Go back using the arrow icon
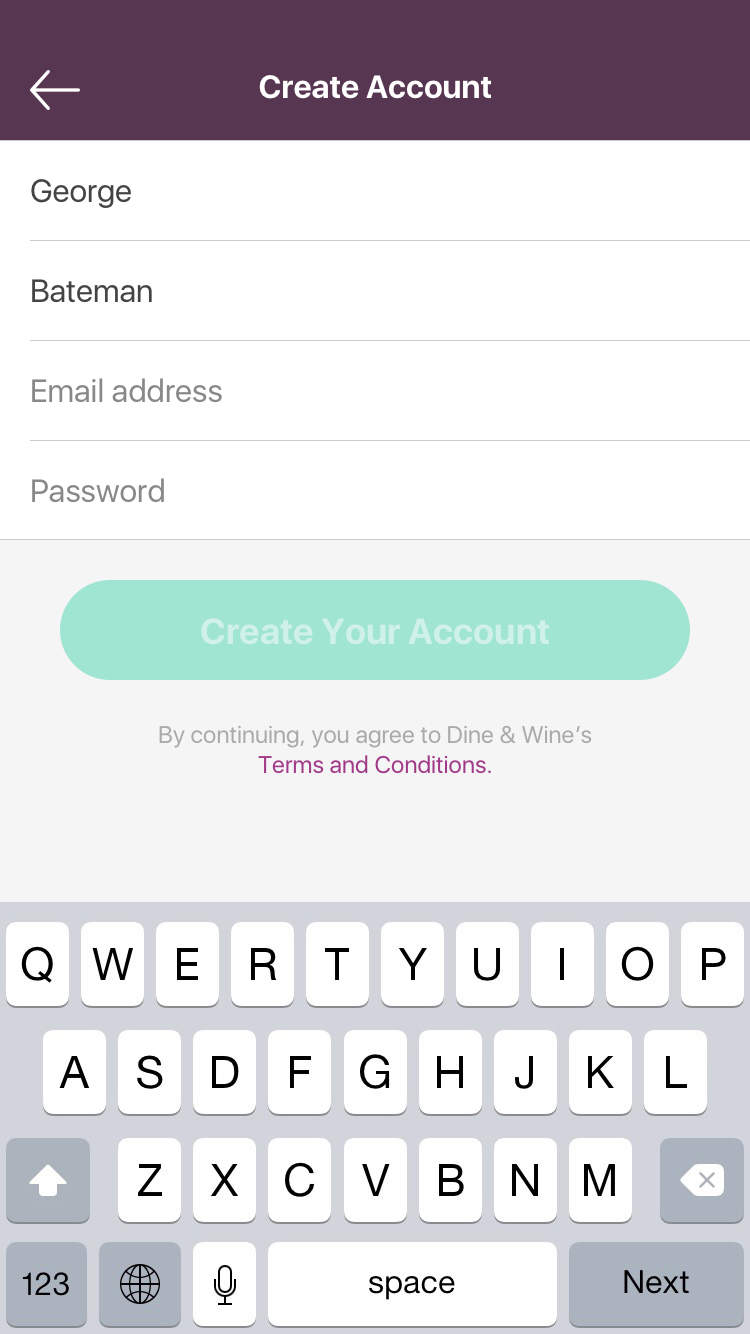 point(55,90)
